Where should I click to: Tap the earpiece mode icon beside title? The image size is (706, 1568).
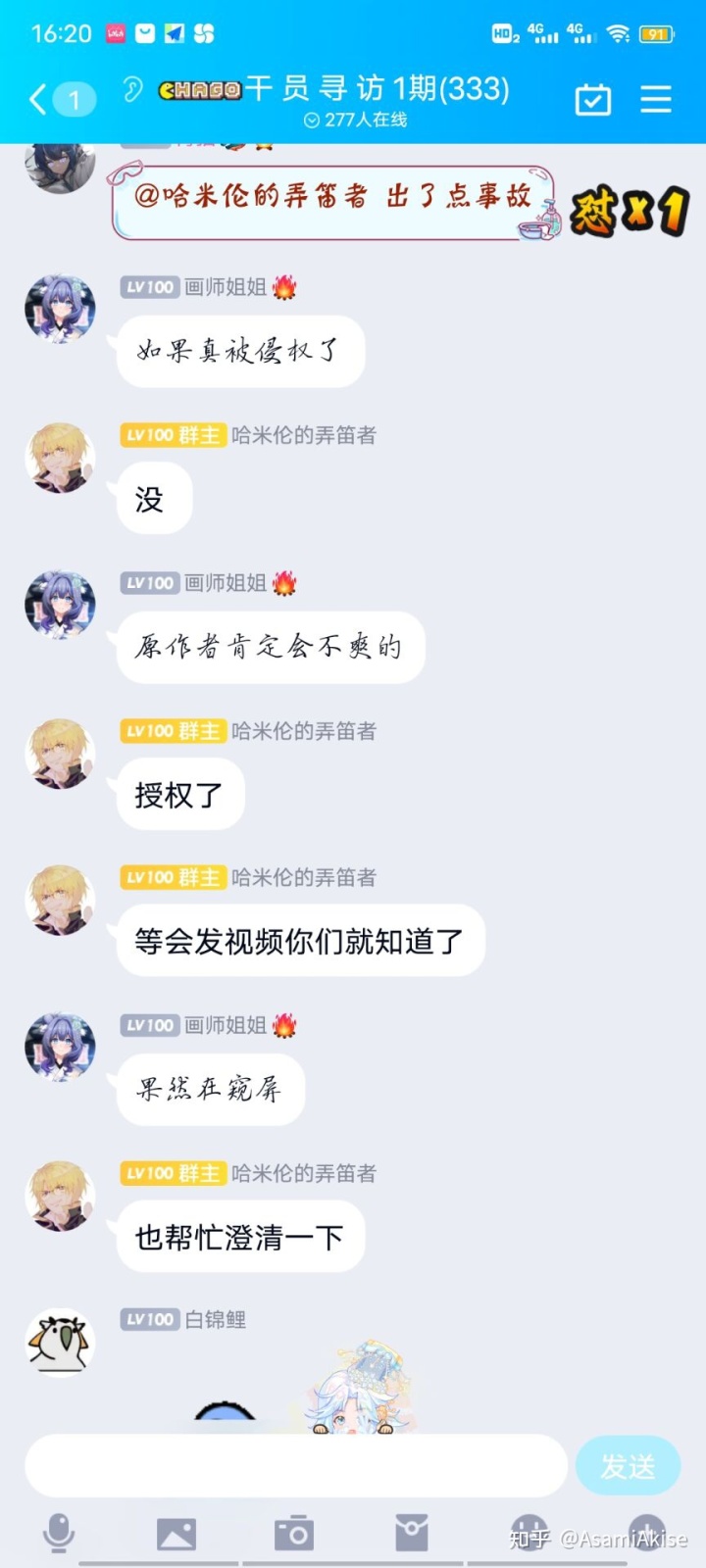click(132, 89)
